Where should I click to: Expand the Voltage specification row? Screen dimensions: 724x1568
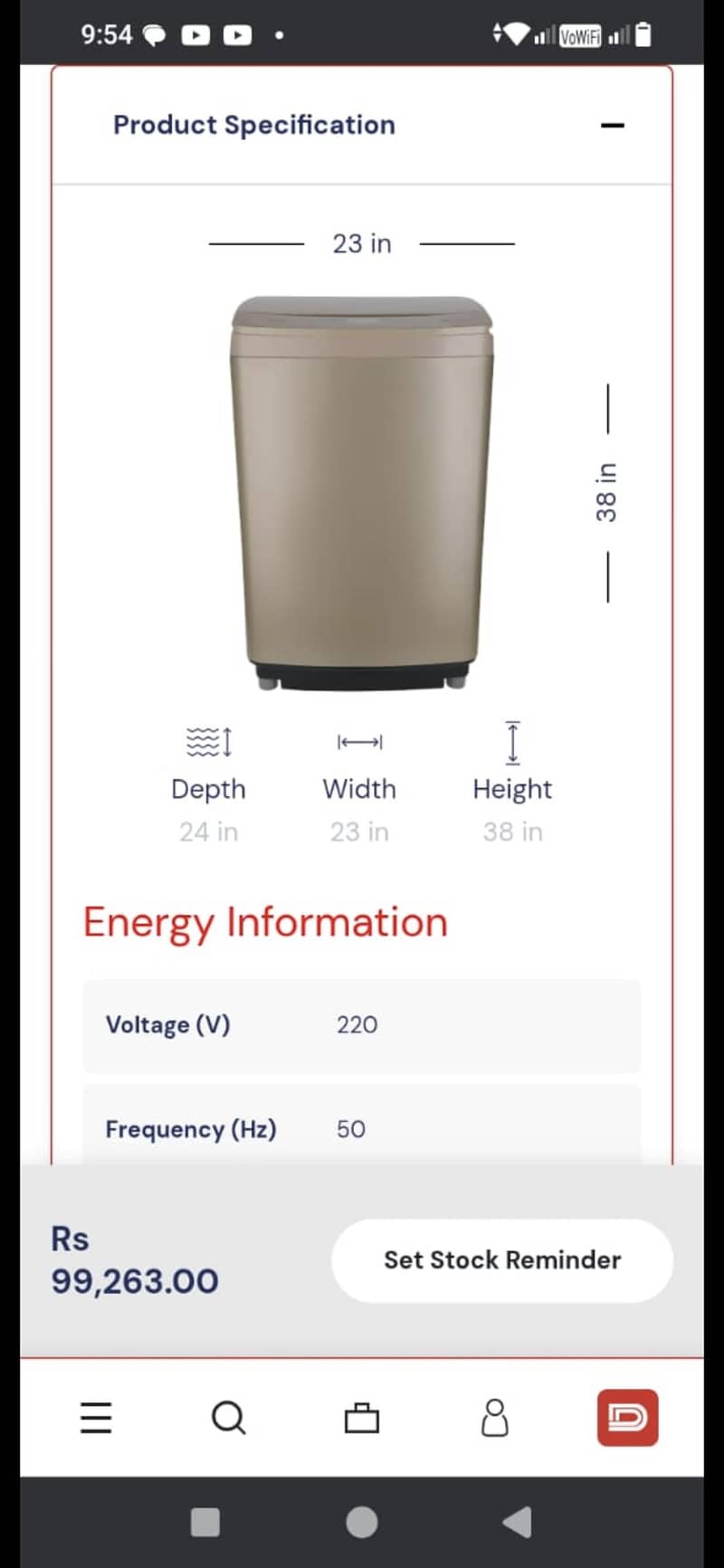361,1025
